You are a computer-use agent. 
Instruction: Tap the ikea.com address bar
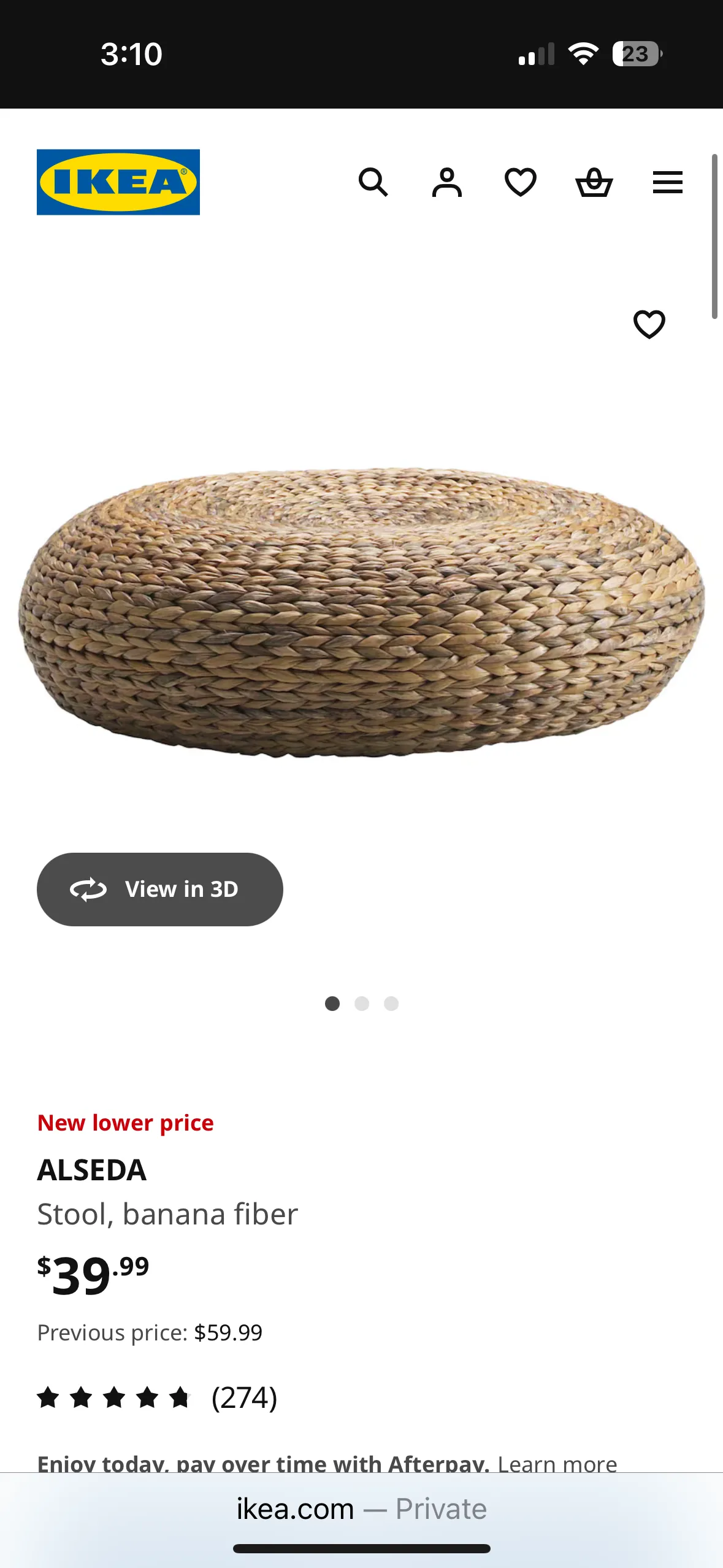point(361,1508)
